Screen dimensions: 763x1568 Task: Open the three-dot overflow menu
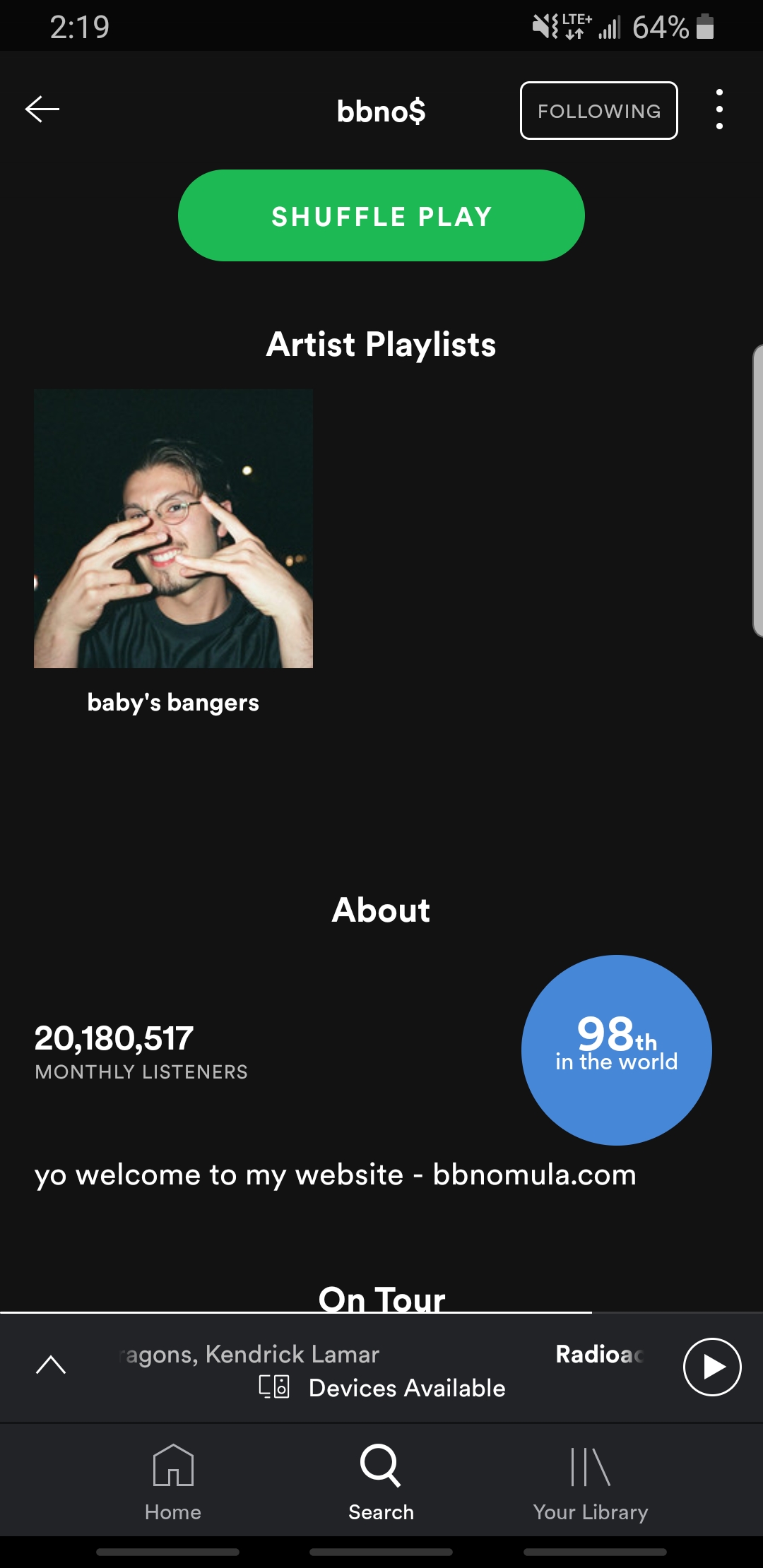[719, 109]
